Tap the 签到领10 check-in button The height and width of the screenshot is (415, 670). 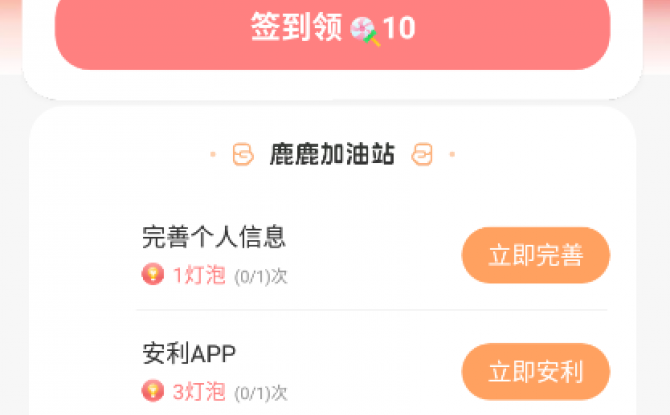pyautogui.click(x=332, y=30)
